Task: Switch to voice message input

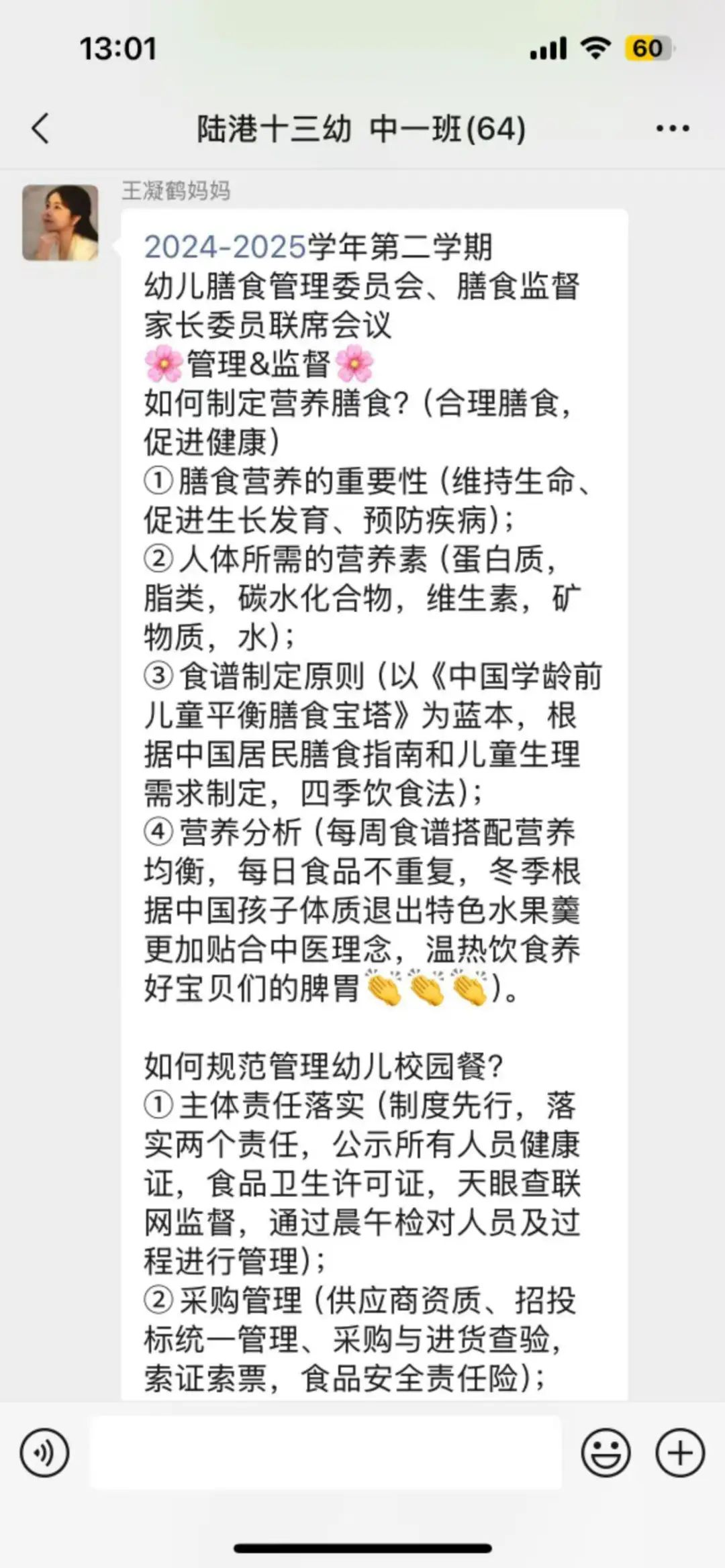Action: tap(44, 1453)
